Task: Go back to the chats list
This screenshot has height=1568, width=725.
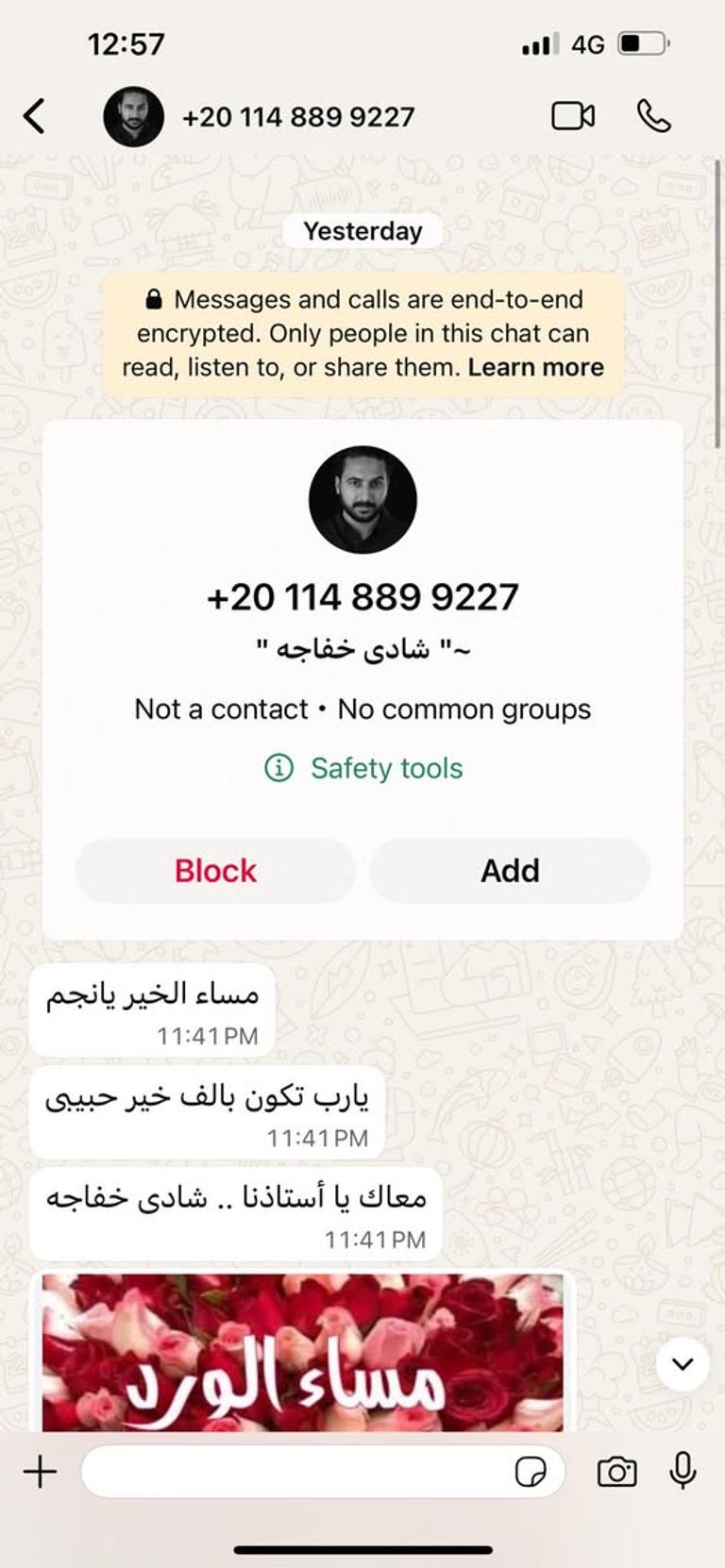Action: tap(34, 115)
